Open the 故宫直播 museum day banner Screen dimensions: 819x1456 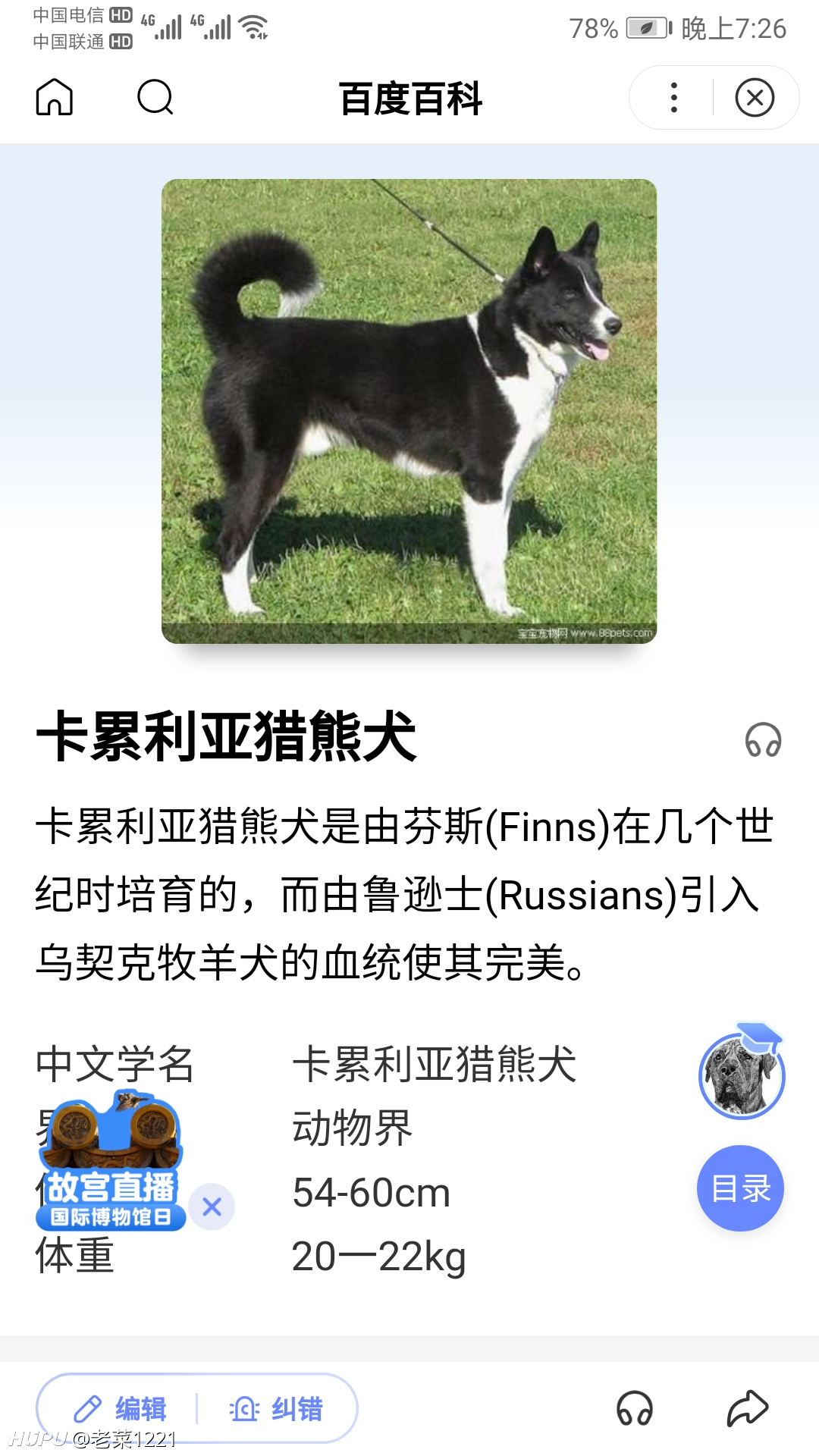click(x=110, y=1161)
